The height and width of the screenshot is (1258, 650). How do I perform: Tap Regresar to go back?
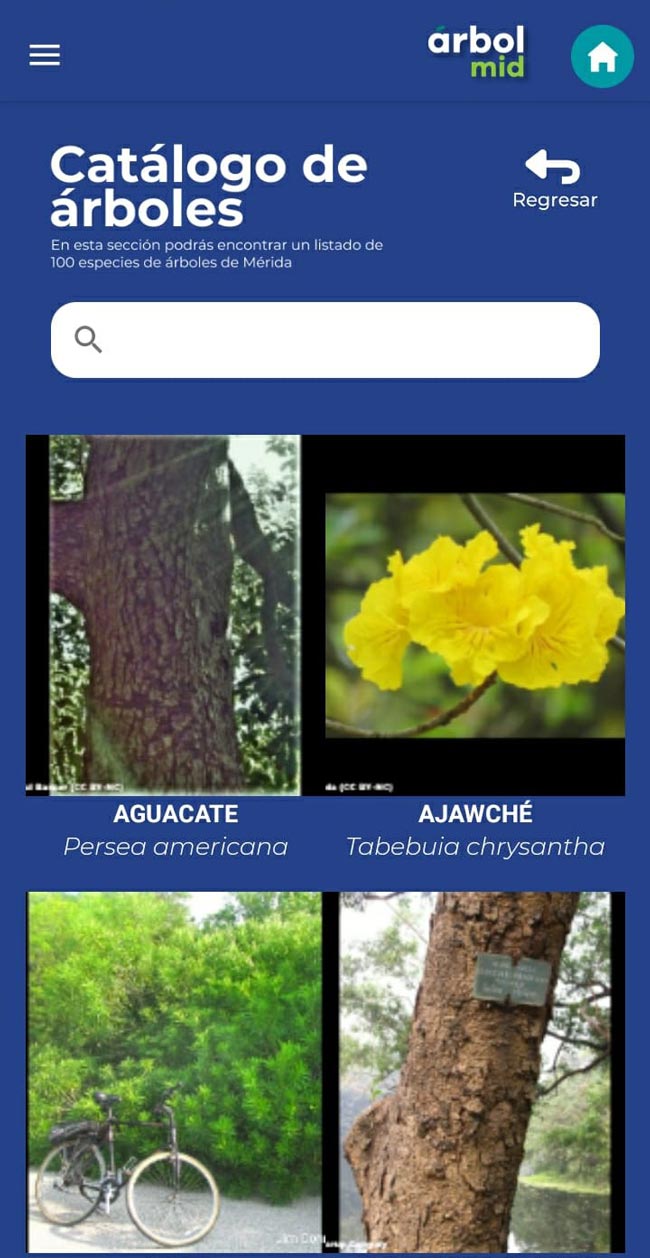[x=554, y=180]
